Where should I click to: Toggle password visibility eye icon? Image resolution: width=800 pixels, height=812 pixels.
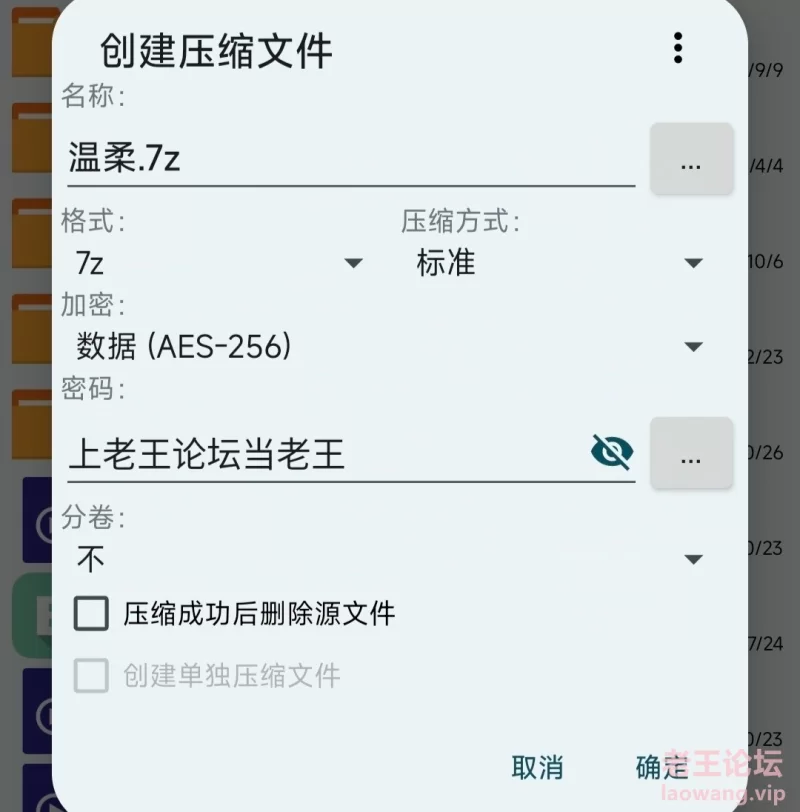tap(611, 453)
